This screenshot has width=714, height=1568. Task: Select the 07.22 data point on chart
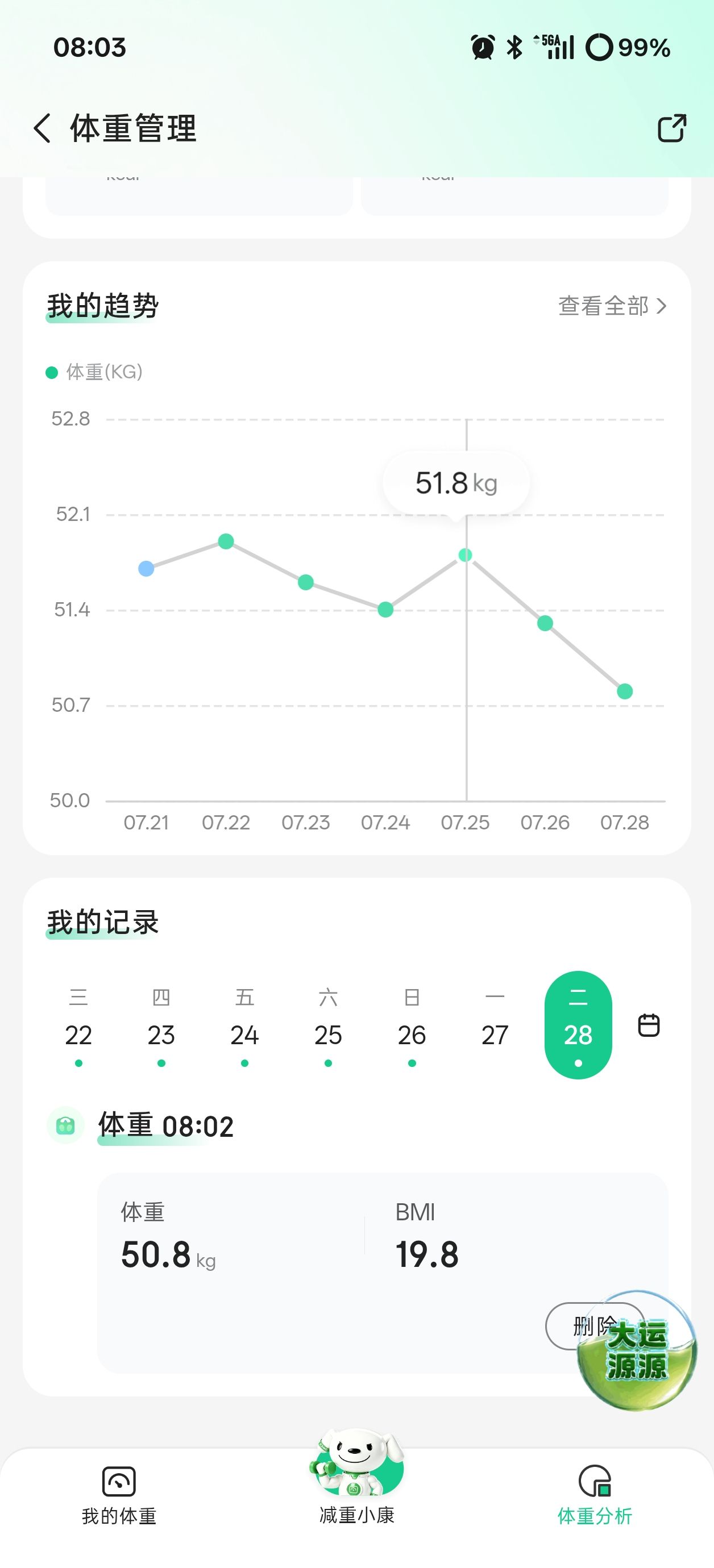click(226, 541)
